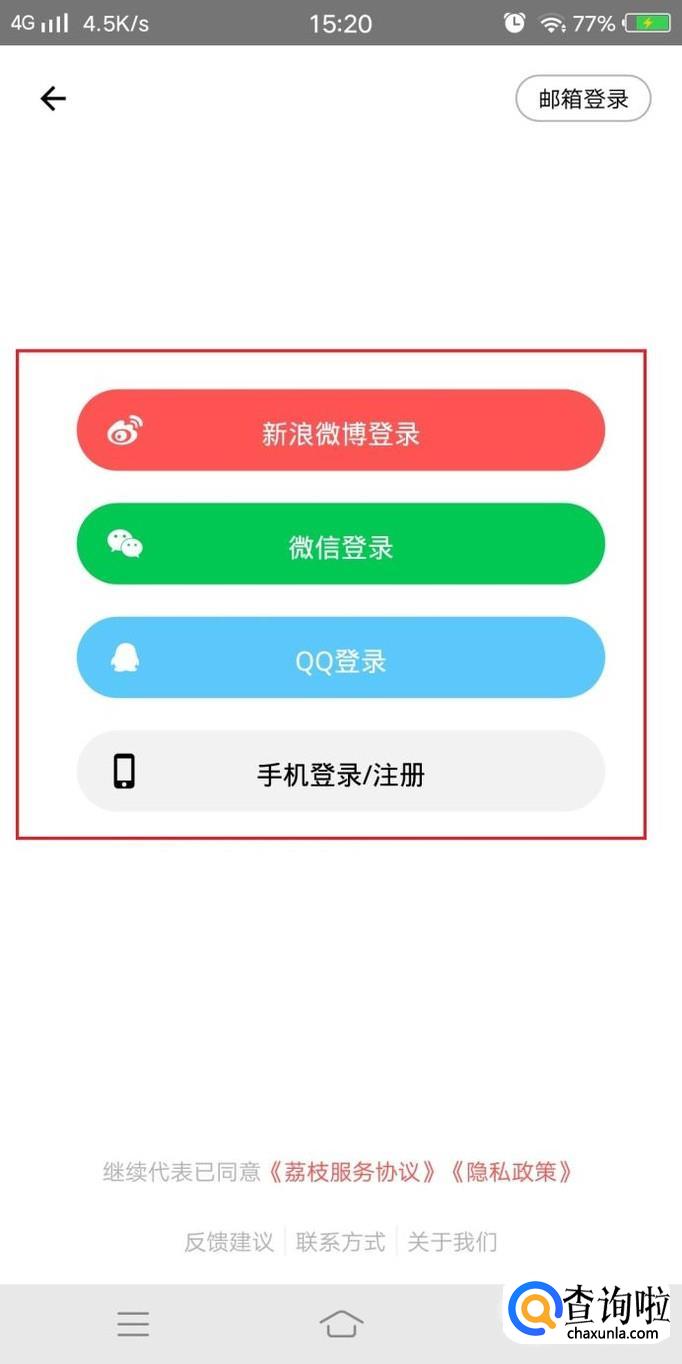The height and width of the screenshot is (1364, 682).
Task: Select 手机登录/注册 phone login
Action: (341, 771)
